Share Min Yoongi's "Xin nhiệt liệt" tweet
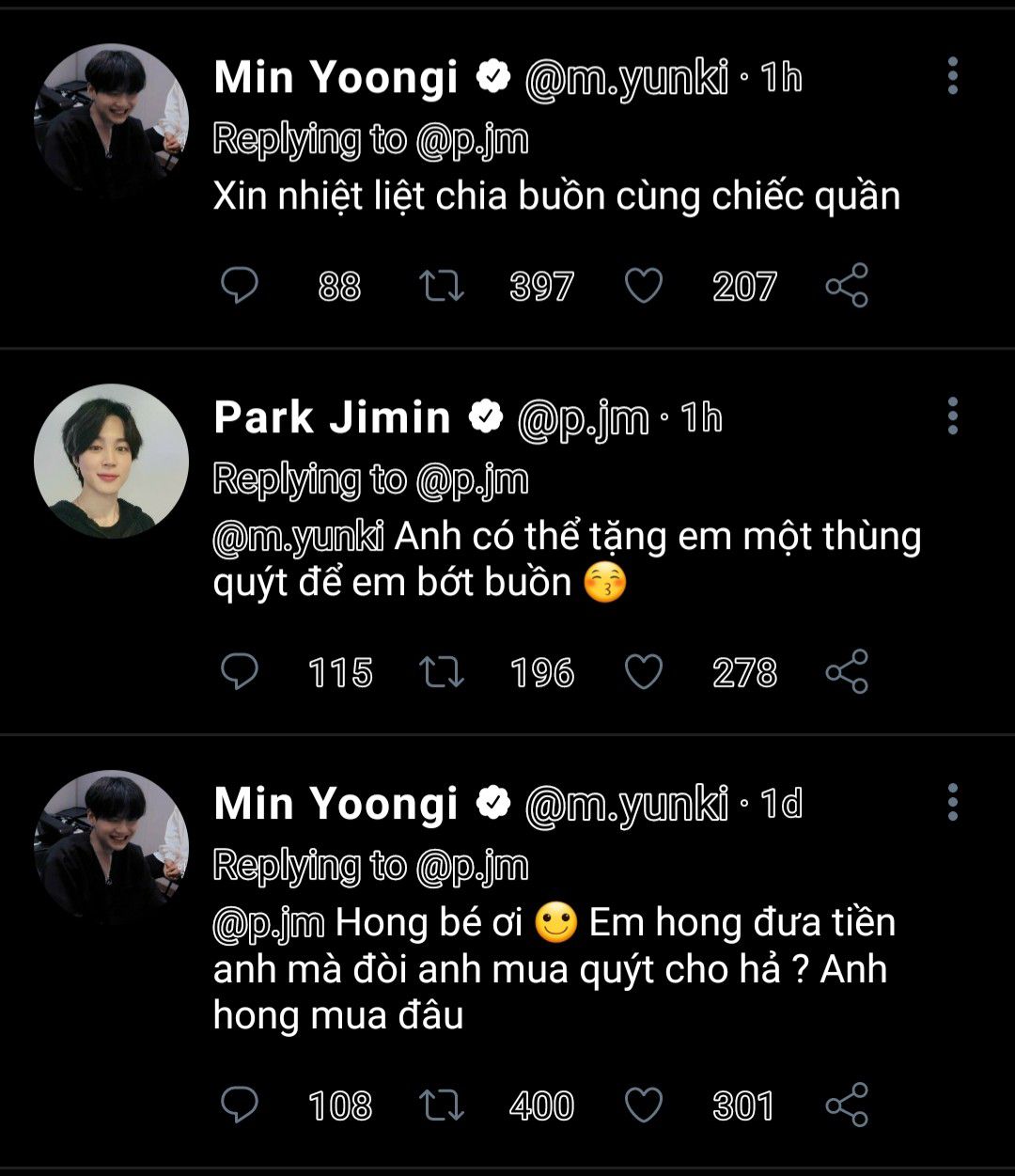The image size is (1015, 1176). pos(847,285)
